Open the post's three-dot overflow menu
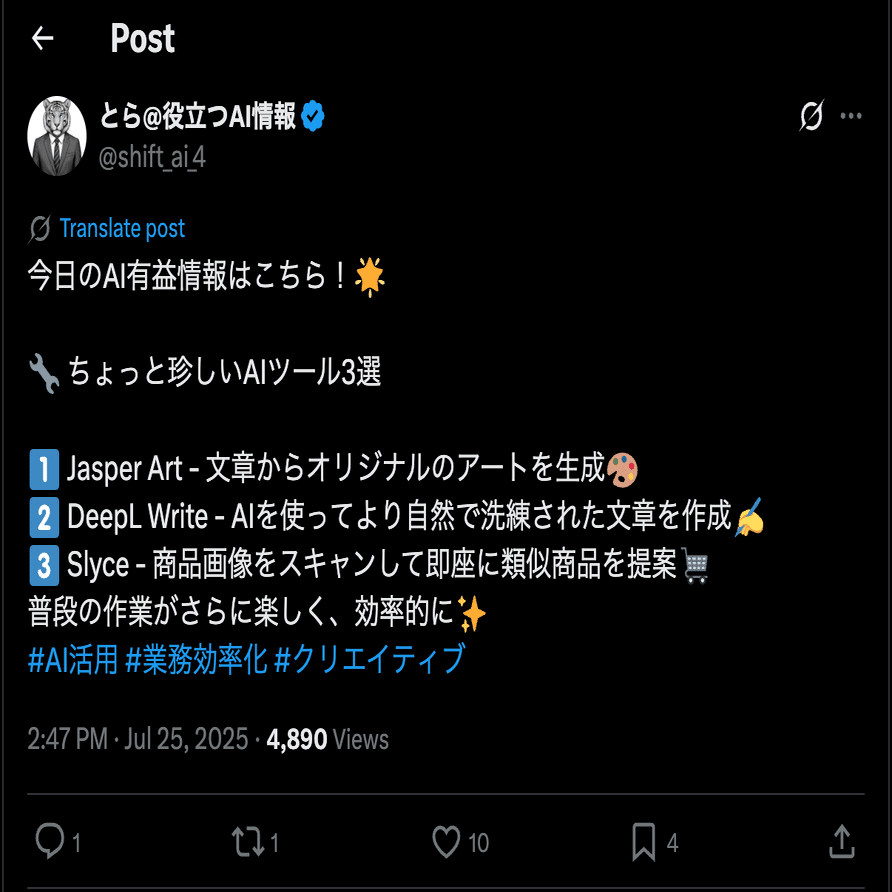Screen dimensions: 892x892 (x=851, y=117)
